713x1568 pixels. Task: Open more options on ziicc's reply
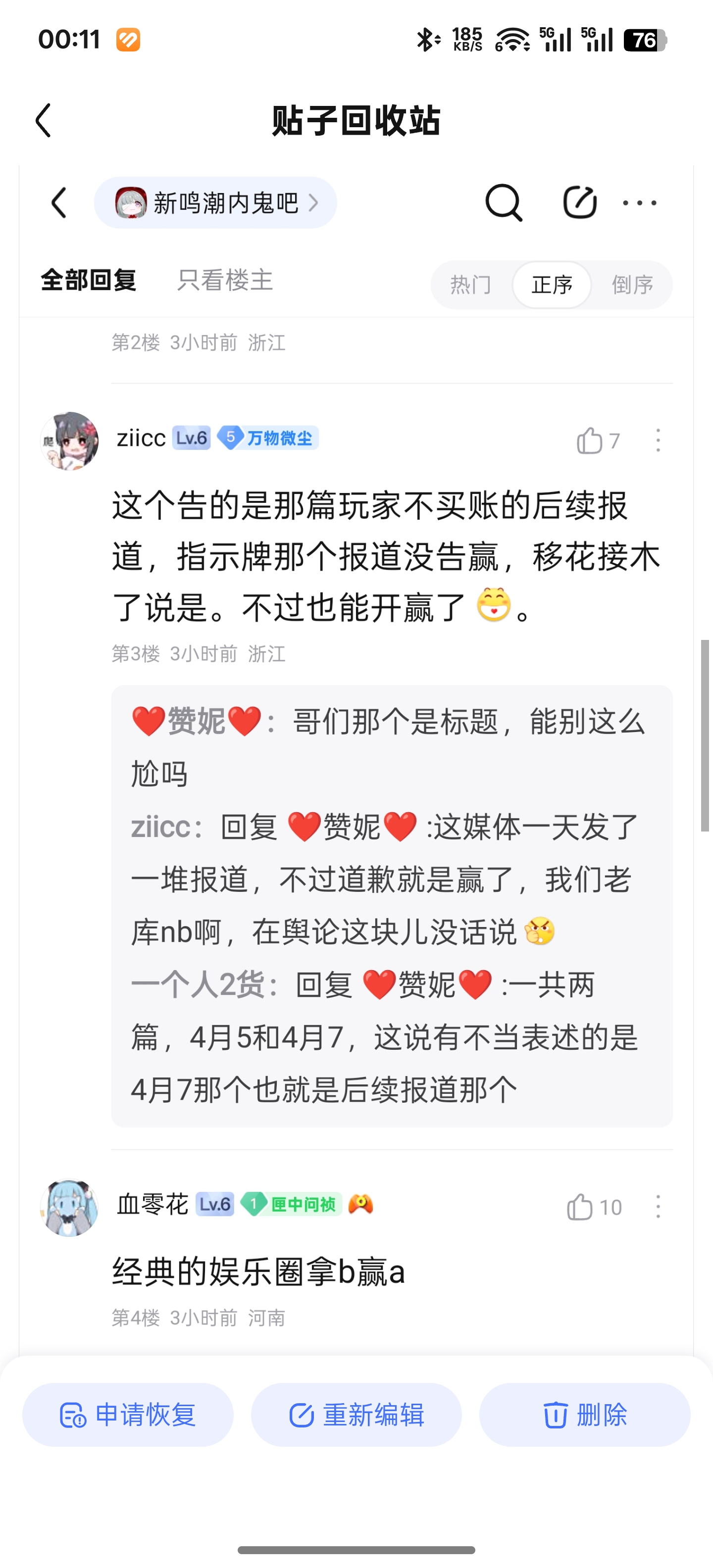pyautogui.click(x=658, y=440)
